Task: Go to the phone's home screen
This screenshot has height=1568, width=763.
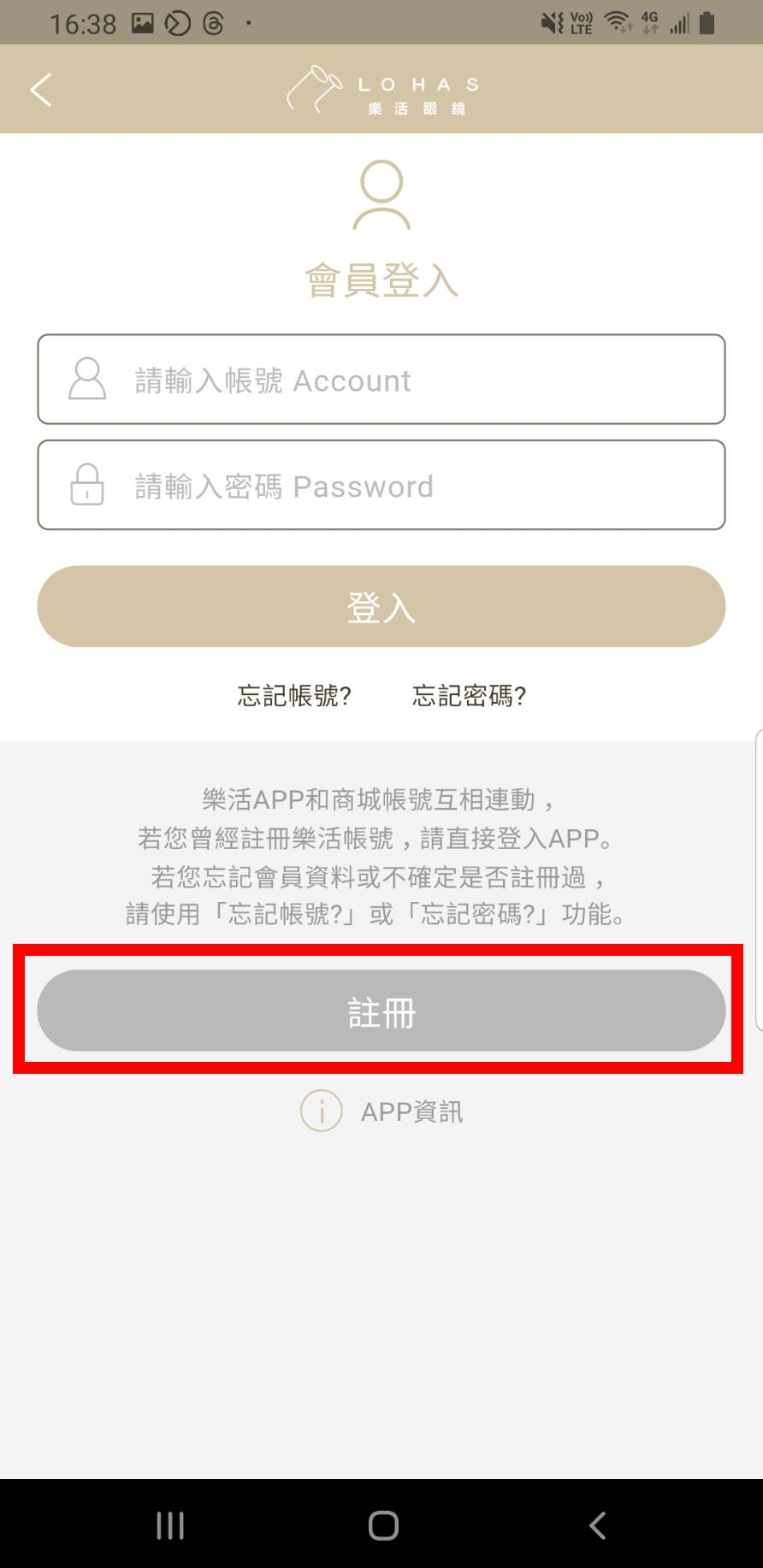Action: (383, 1525)
